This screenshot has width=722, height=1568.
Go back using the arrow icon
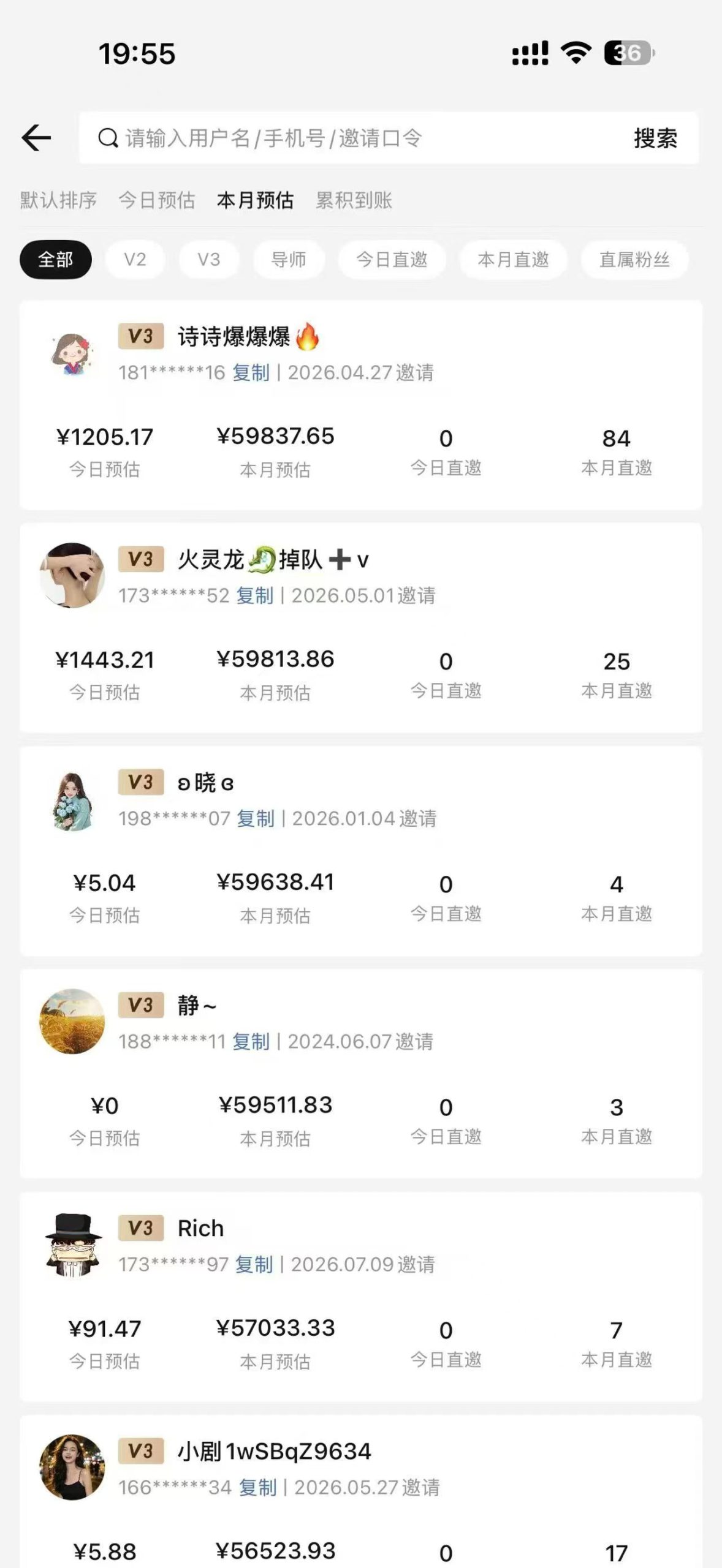coord(36,138)
